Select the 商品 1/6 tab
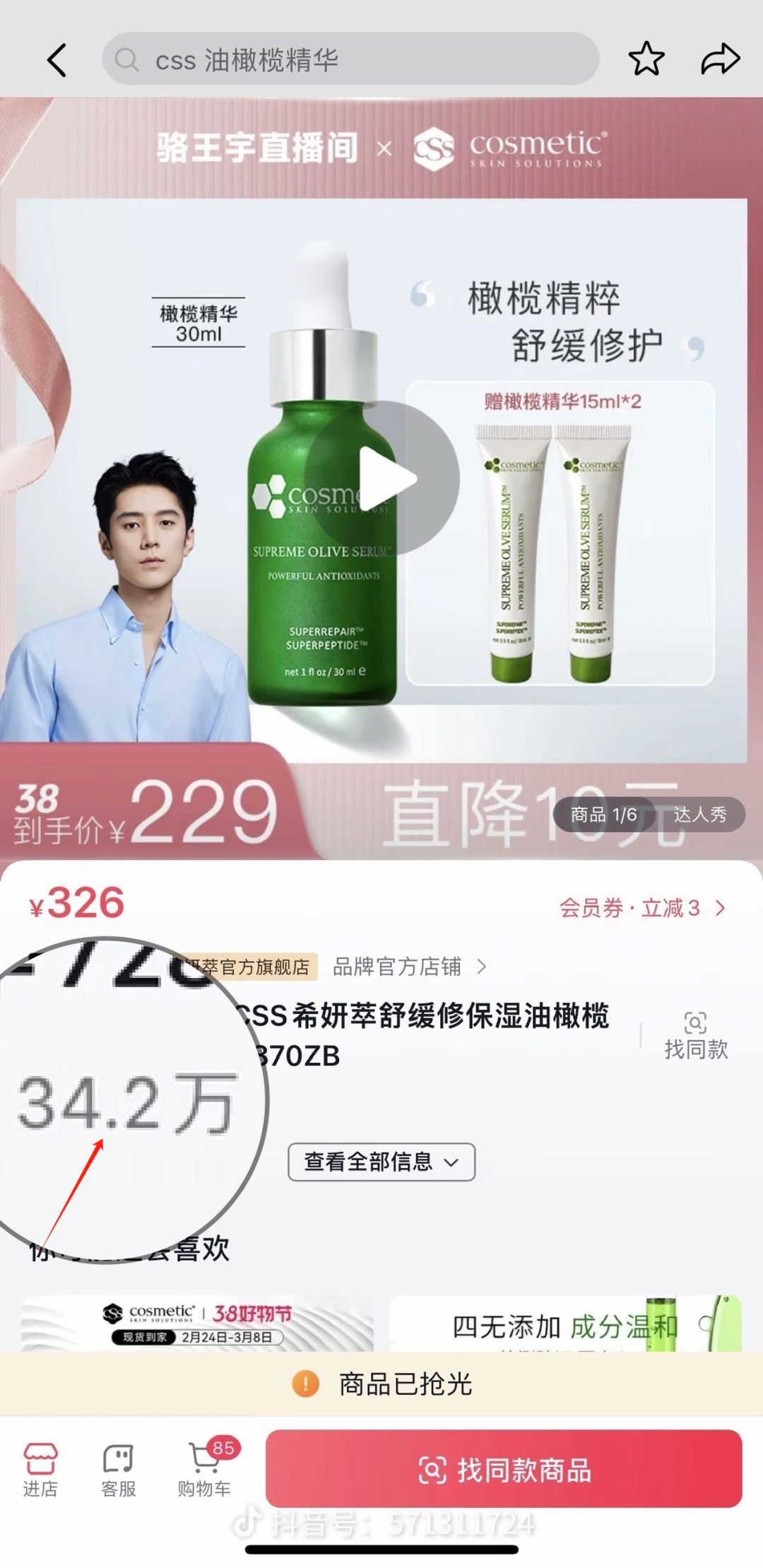763x1568 pixels. point(603,815)
